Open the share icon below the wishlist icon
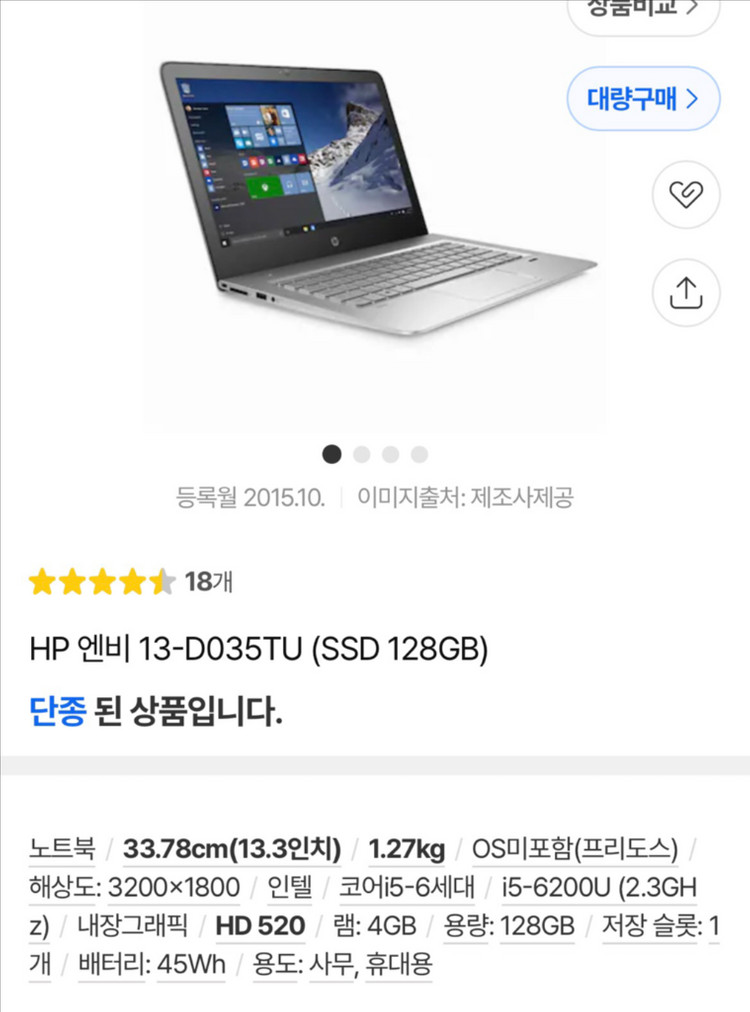This screenshot has width=750, height=1012. coord(685,292)
